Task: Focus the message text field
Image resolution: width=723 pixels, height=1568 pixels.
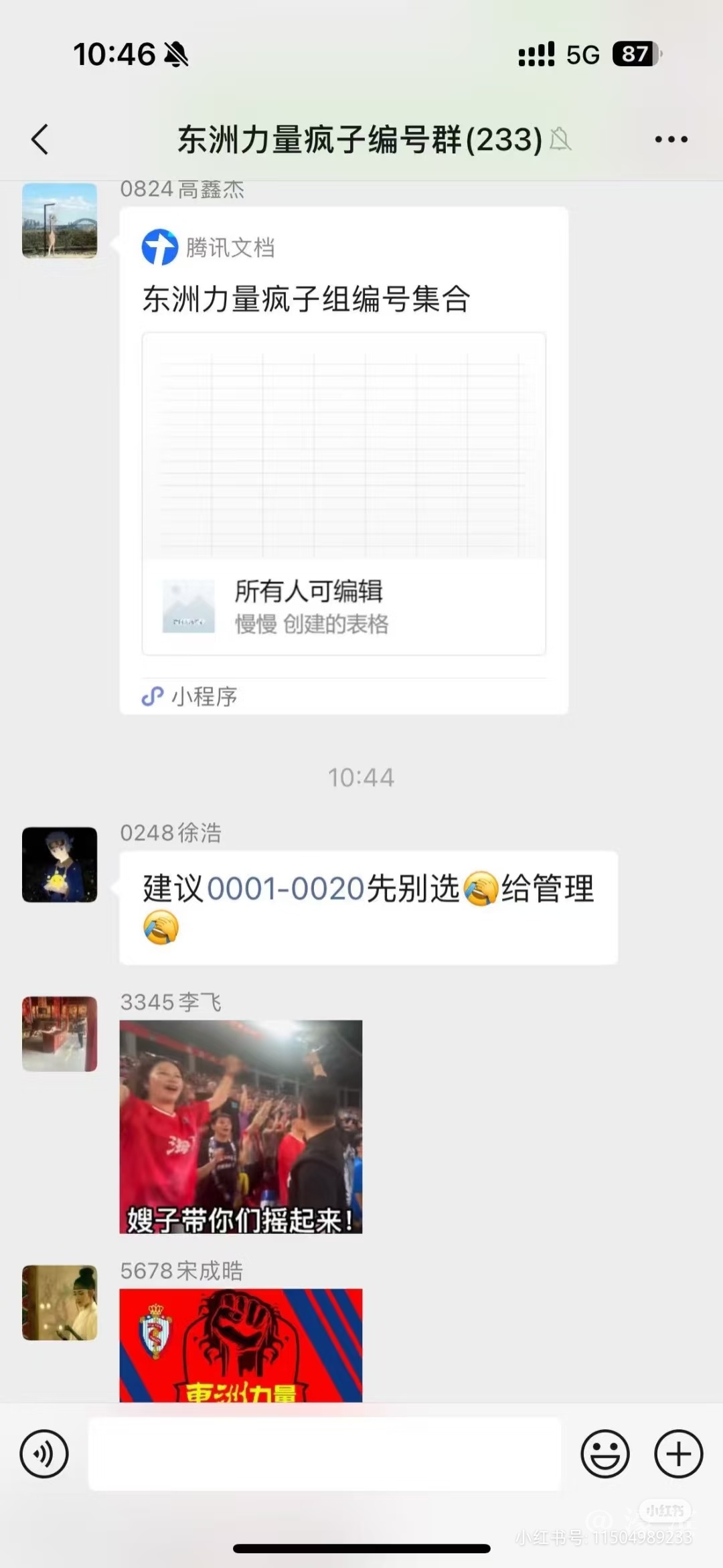Action: tap(325, 1454)
